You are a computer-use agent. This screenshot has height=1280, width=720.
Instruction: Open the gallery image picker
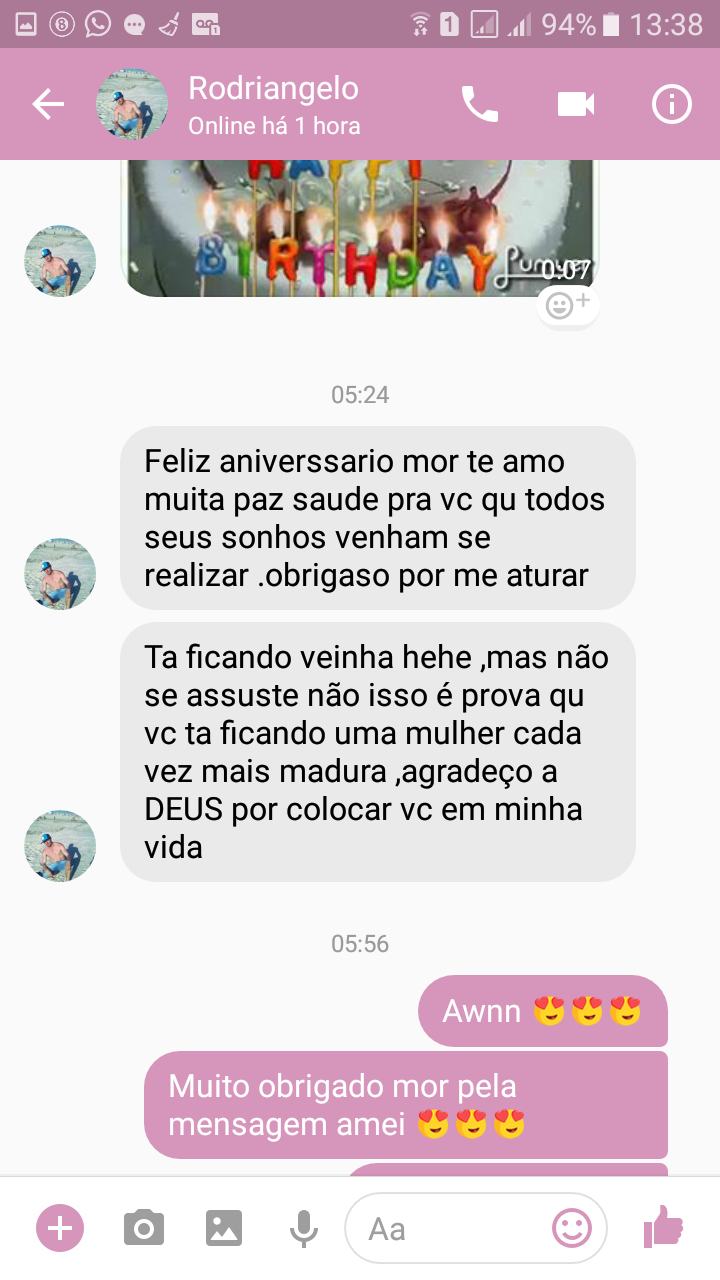(x=224, y=1228)
